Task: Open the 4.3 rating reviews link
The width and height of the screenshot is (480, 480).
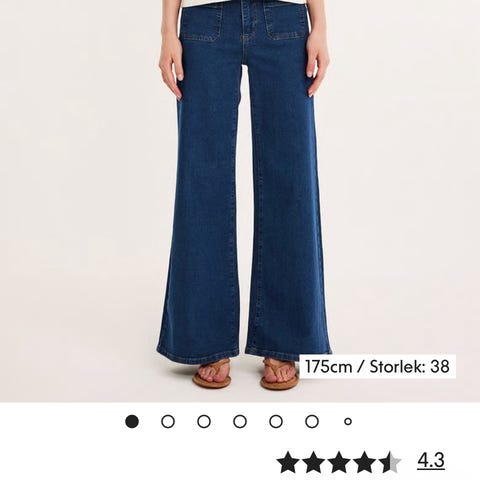Action: tap(431, 461)
